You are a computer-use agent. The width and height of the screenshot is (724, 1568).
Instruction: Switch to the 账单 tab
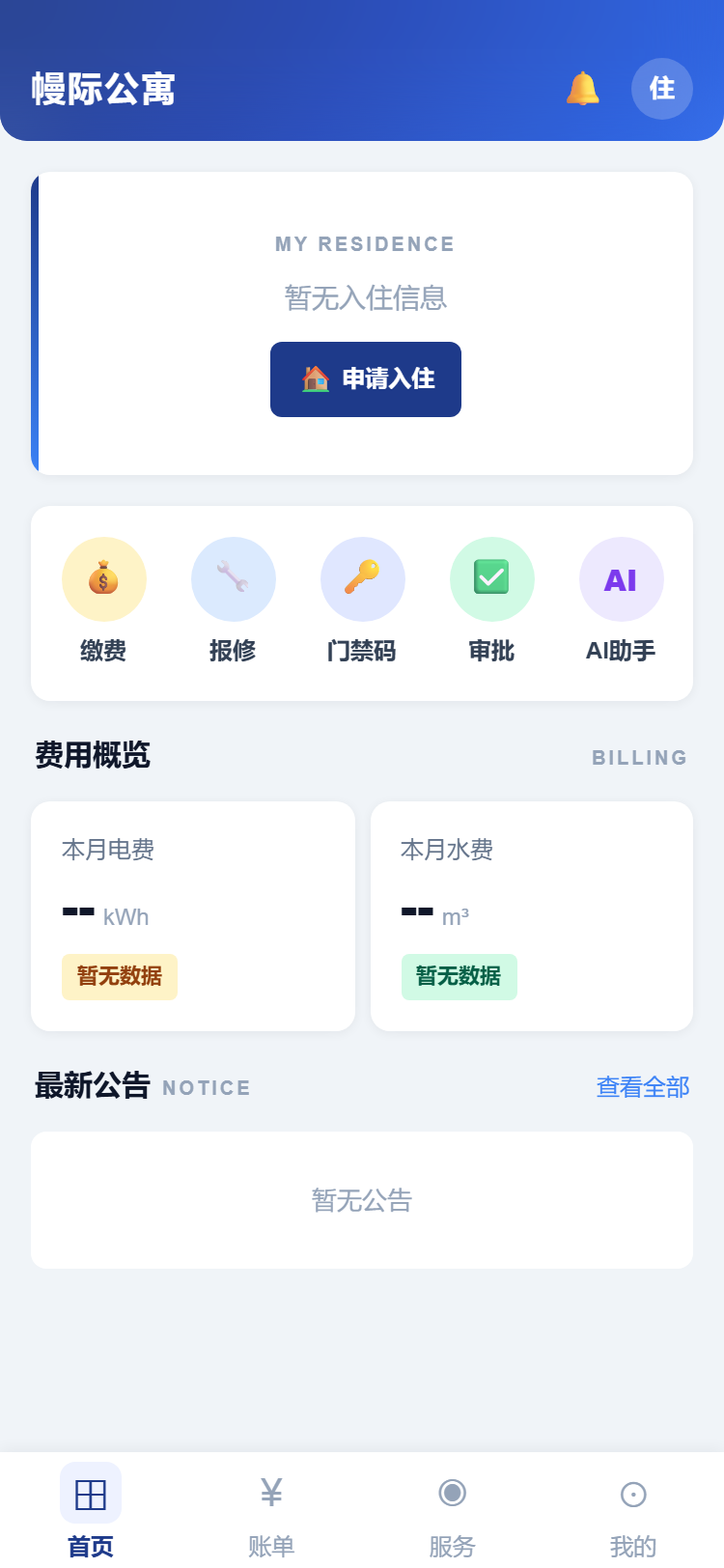click(271, 1506)
